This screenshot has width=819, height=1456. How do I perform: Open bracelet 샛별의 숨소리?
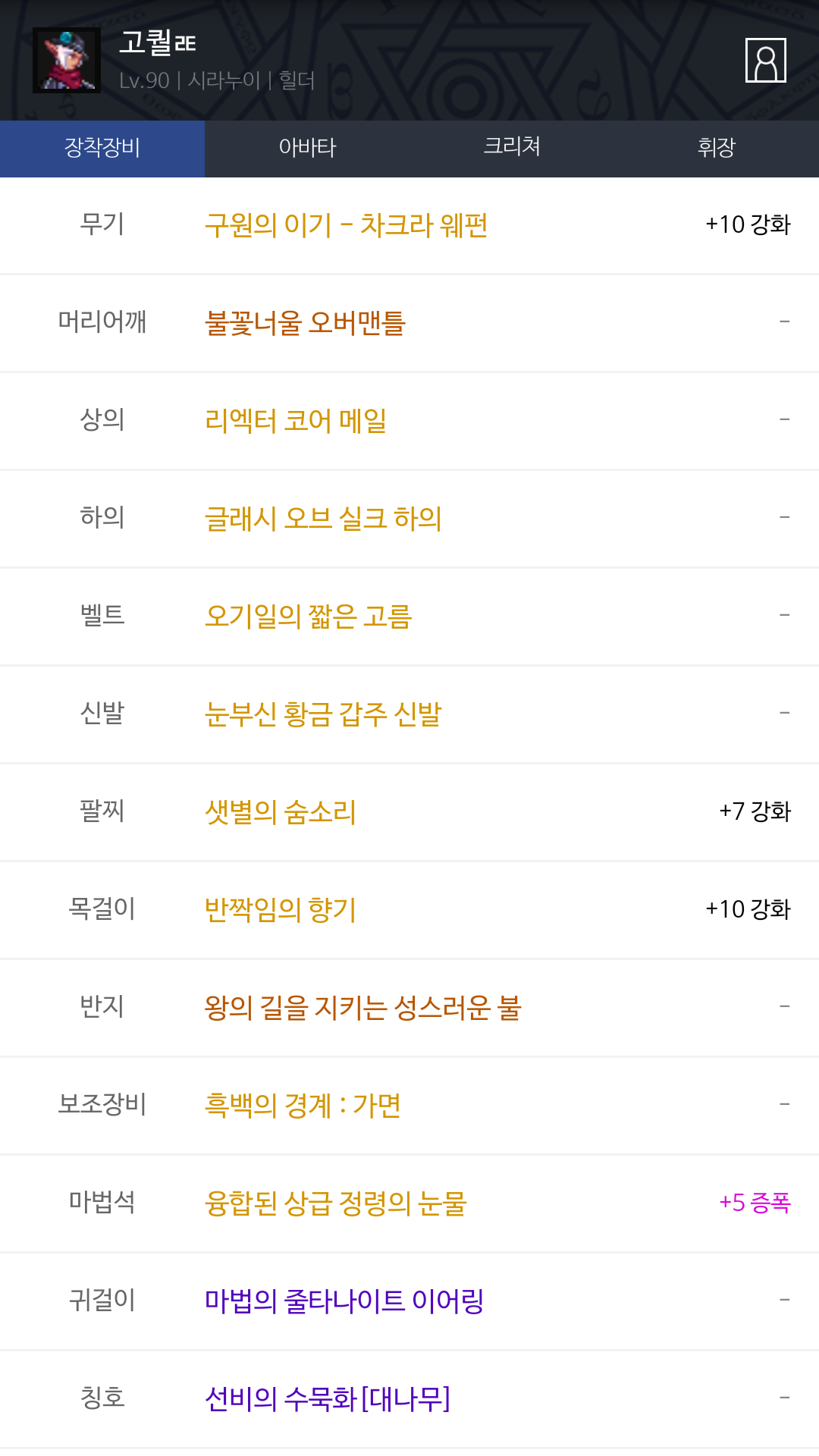pyautogui.click(x=281, y=812)
